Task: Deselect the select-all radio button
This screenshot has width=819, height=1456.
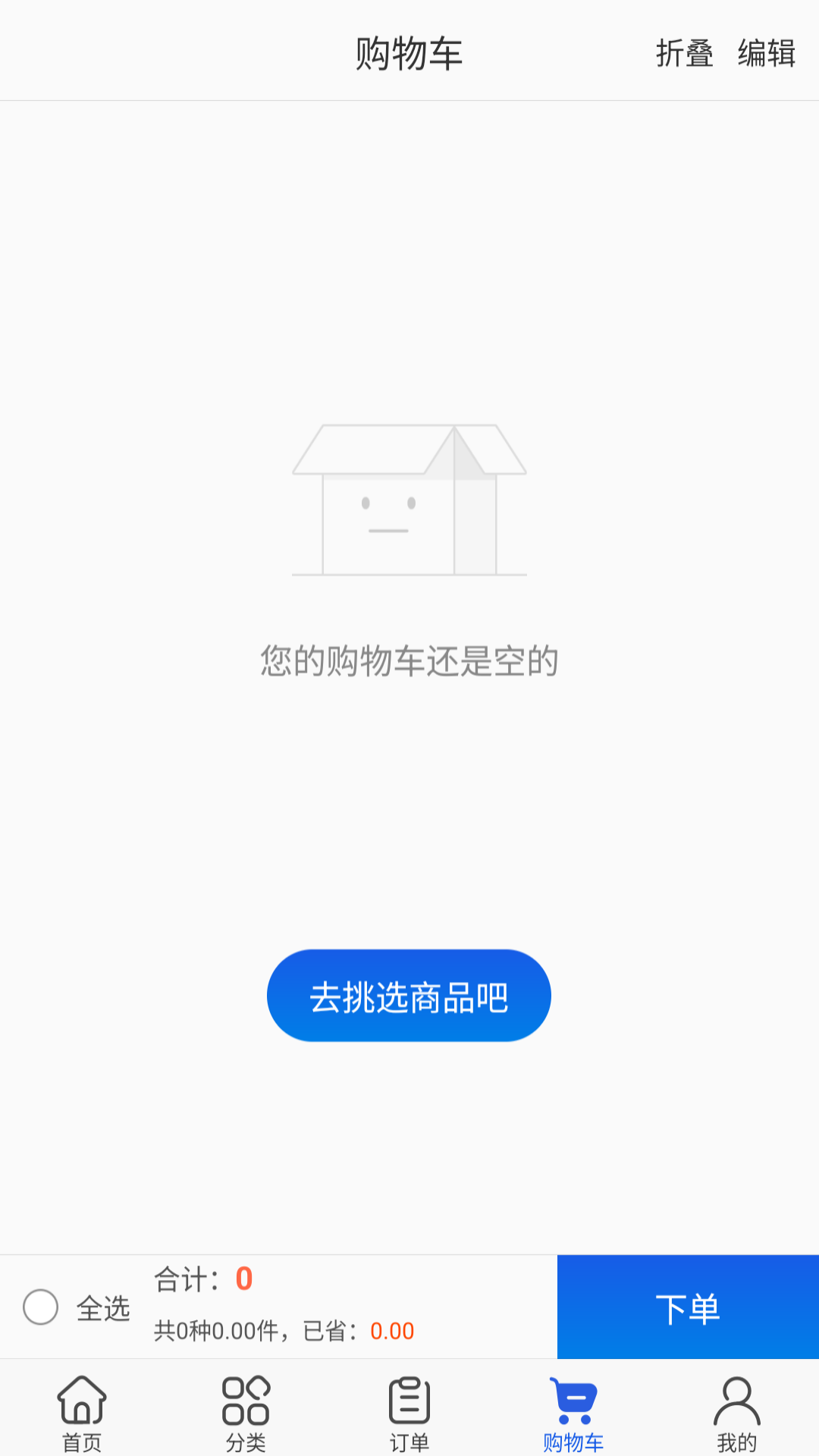Action: pos(40,1307)
